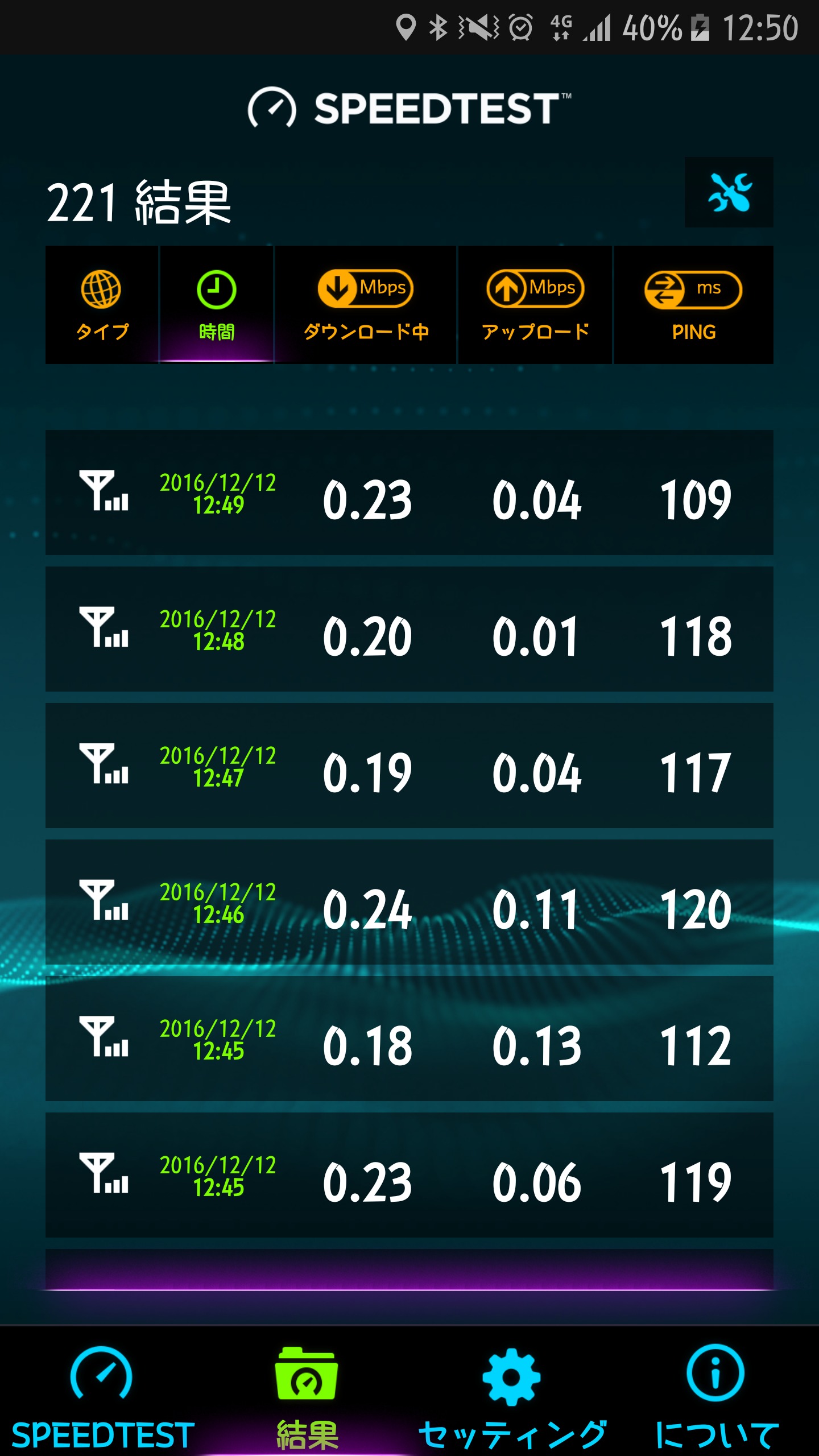Sort results by 時間 column
Viewport: 819px width, 1456px height.
pos(217,305)
